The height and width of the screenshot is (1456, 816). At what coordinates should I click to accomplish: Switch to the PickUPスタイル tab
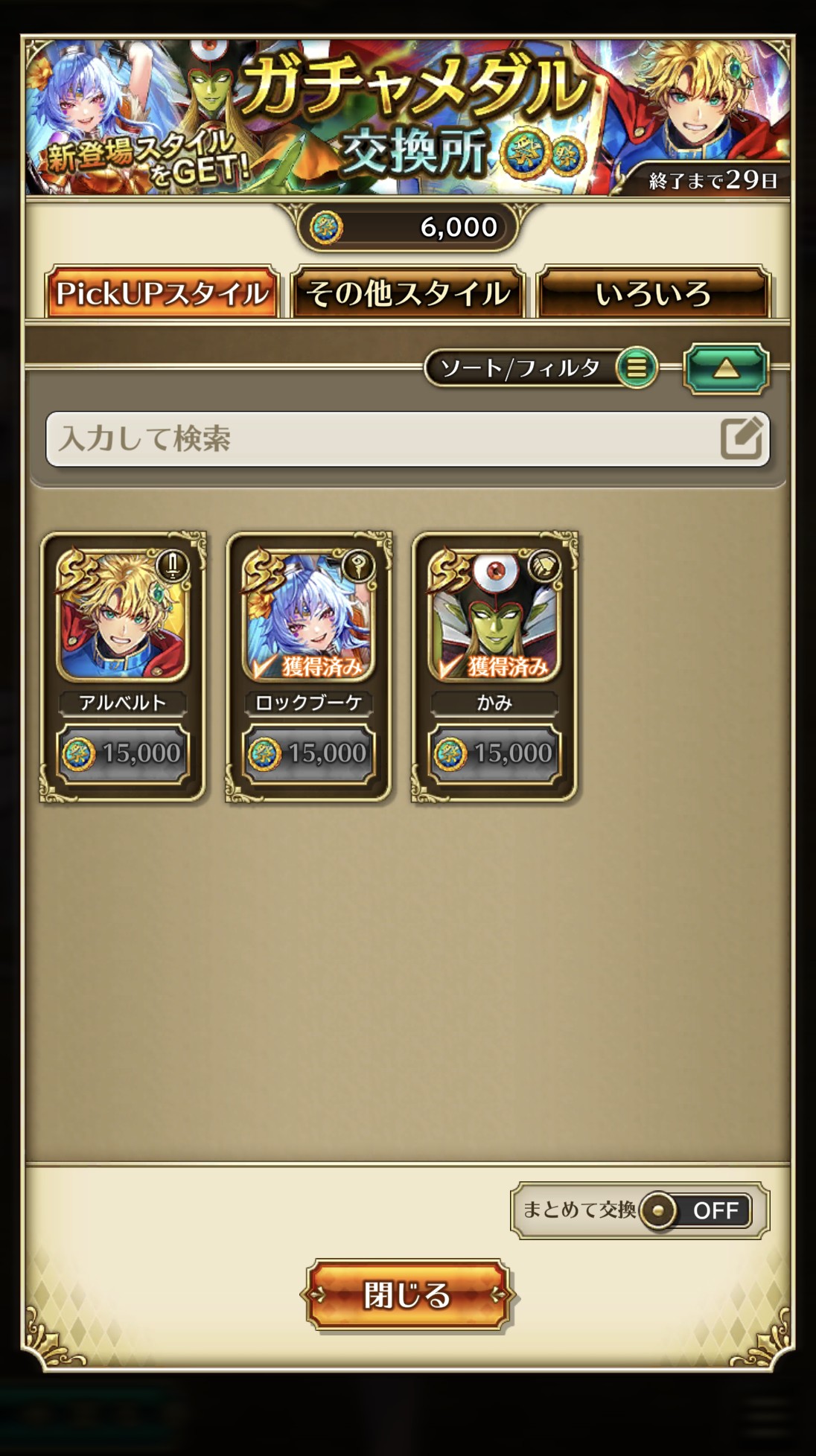162,293
